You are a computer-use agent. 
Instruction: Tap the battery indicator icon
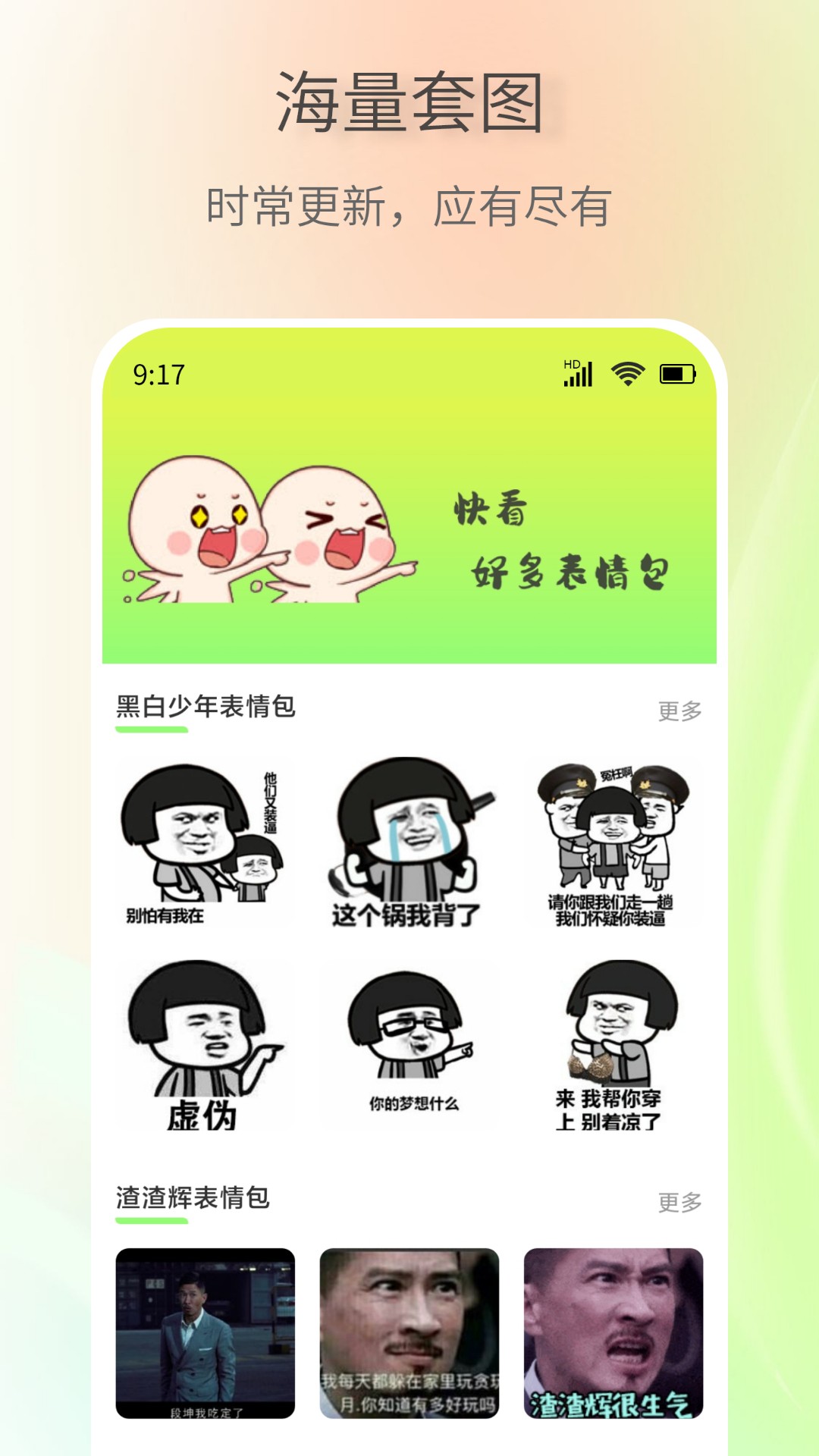click(677, 372)
